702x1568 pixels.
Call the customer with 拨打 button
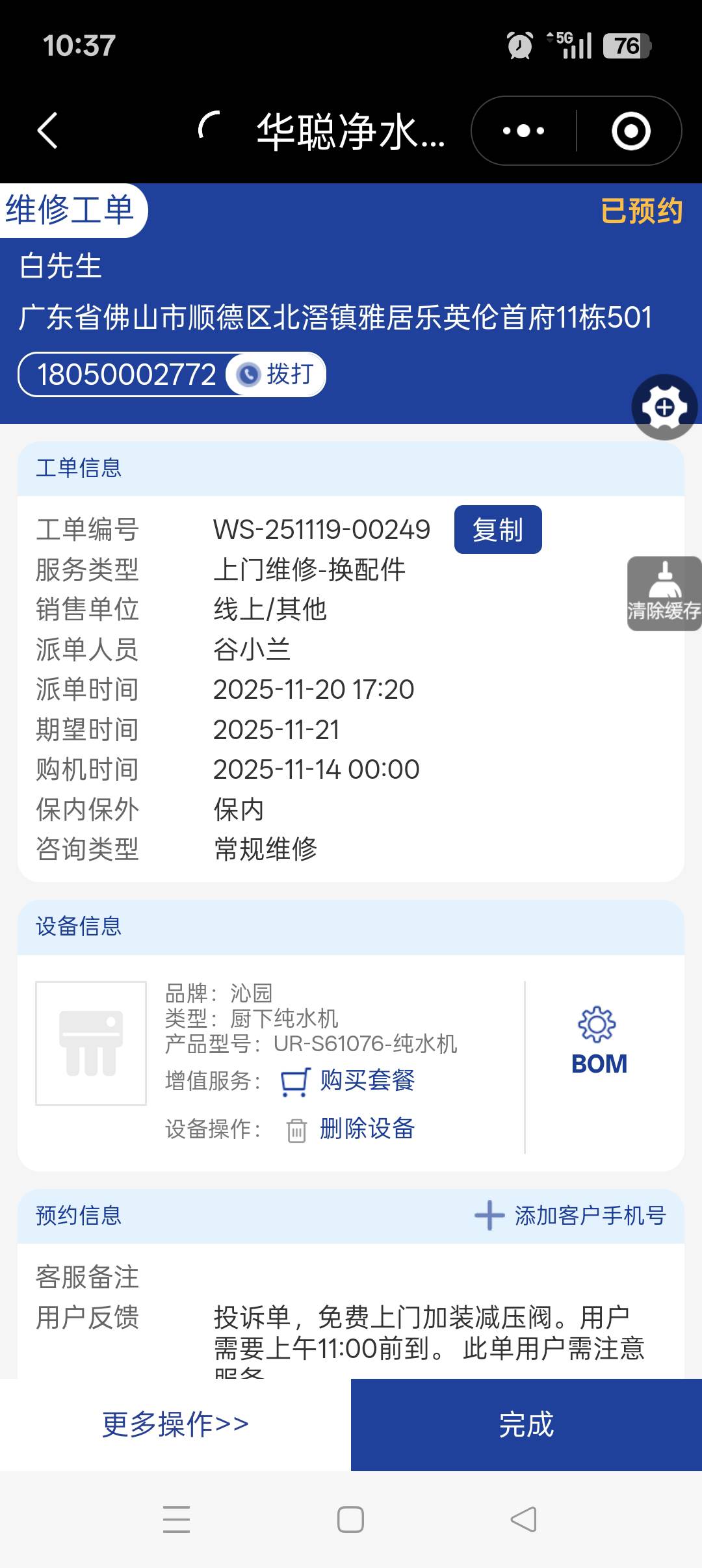(276, 374)
